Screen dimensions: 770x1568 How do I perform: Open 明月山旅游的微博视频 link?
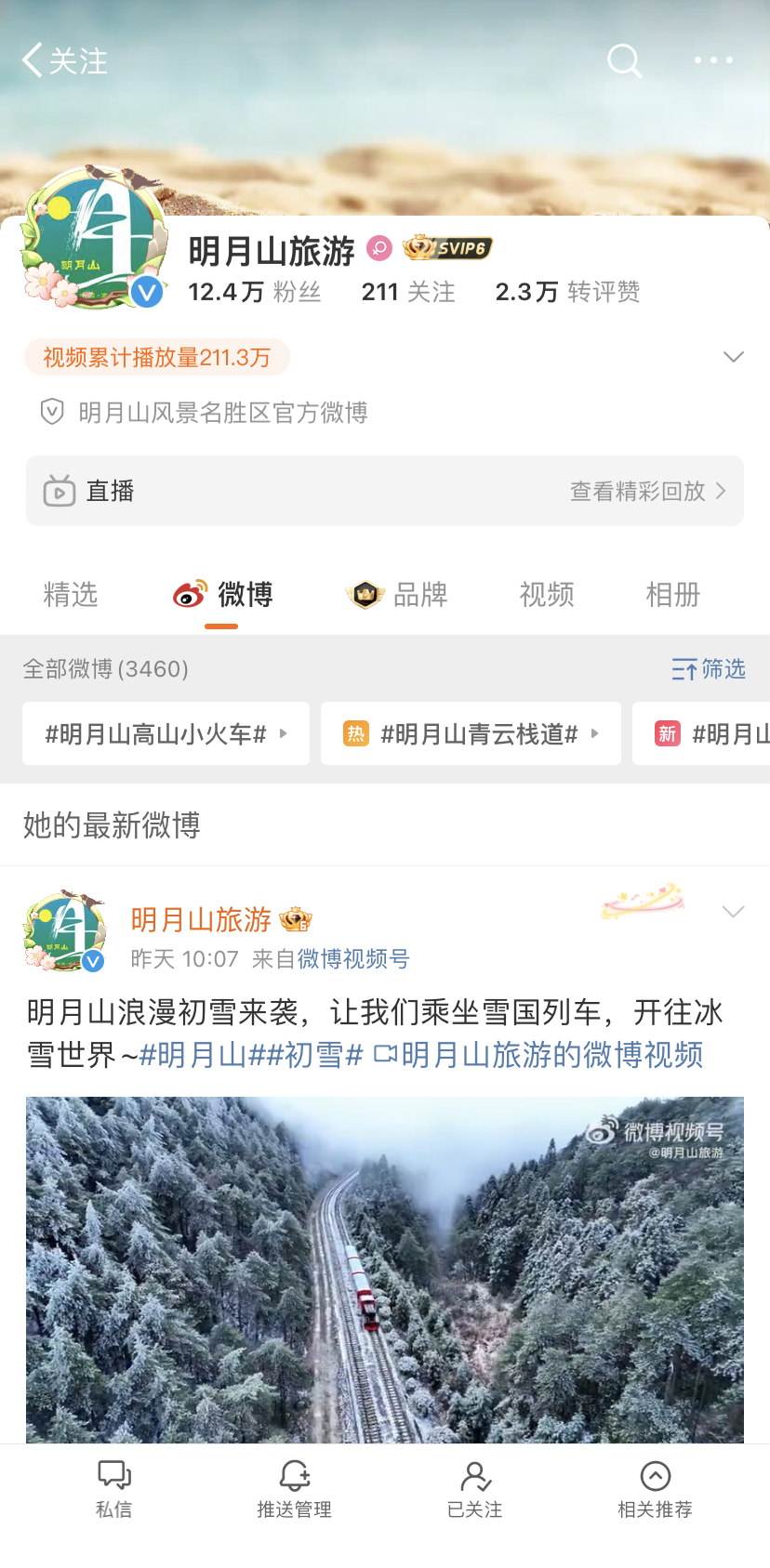[x=539, y=1055]
